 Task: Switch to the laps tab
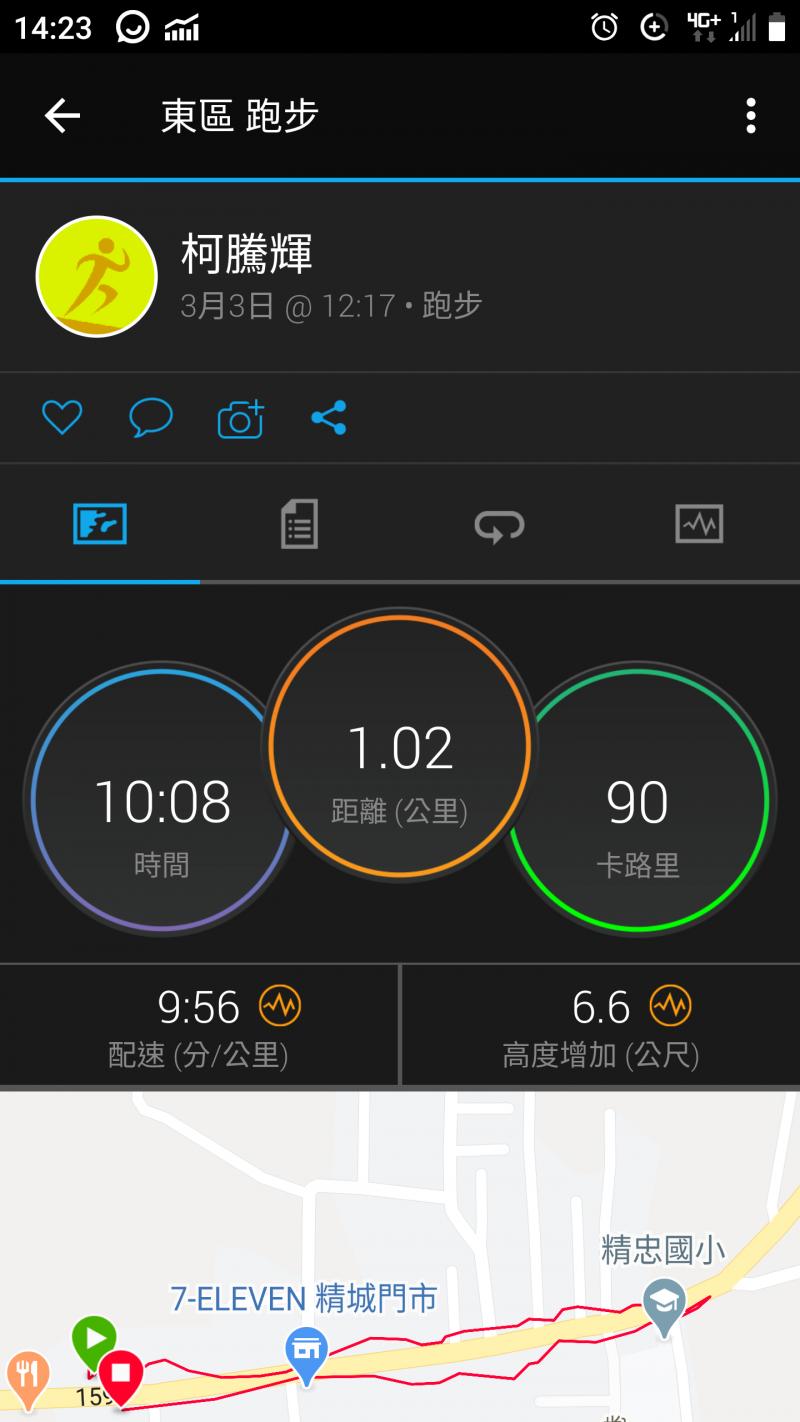[x=499, y=524]
